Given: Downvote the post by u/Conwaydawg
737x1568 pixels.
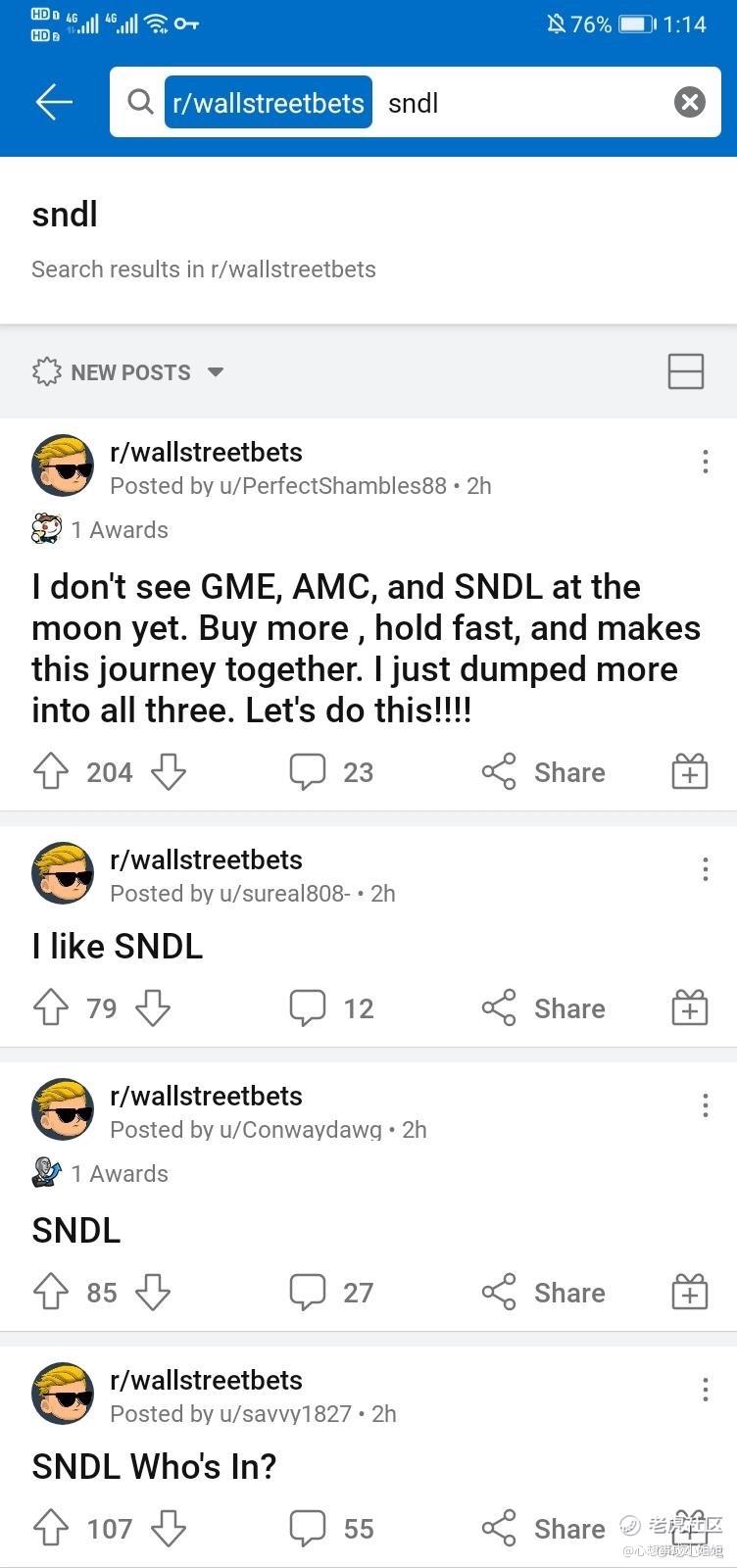Looking at the screenshot, I should pos(153,1293).
